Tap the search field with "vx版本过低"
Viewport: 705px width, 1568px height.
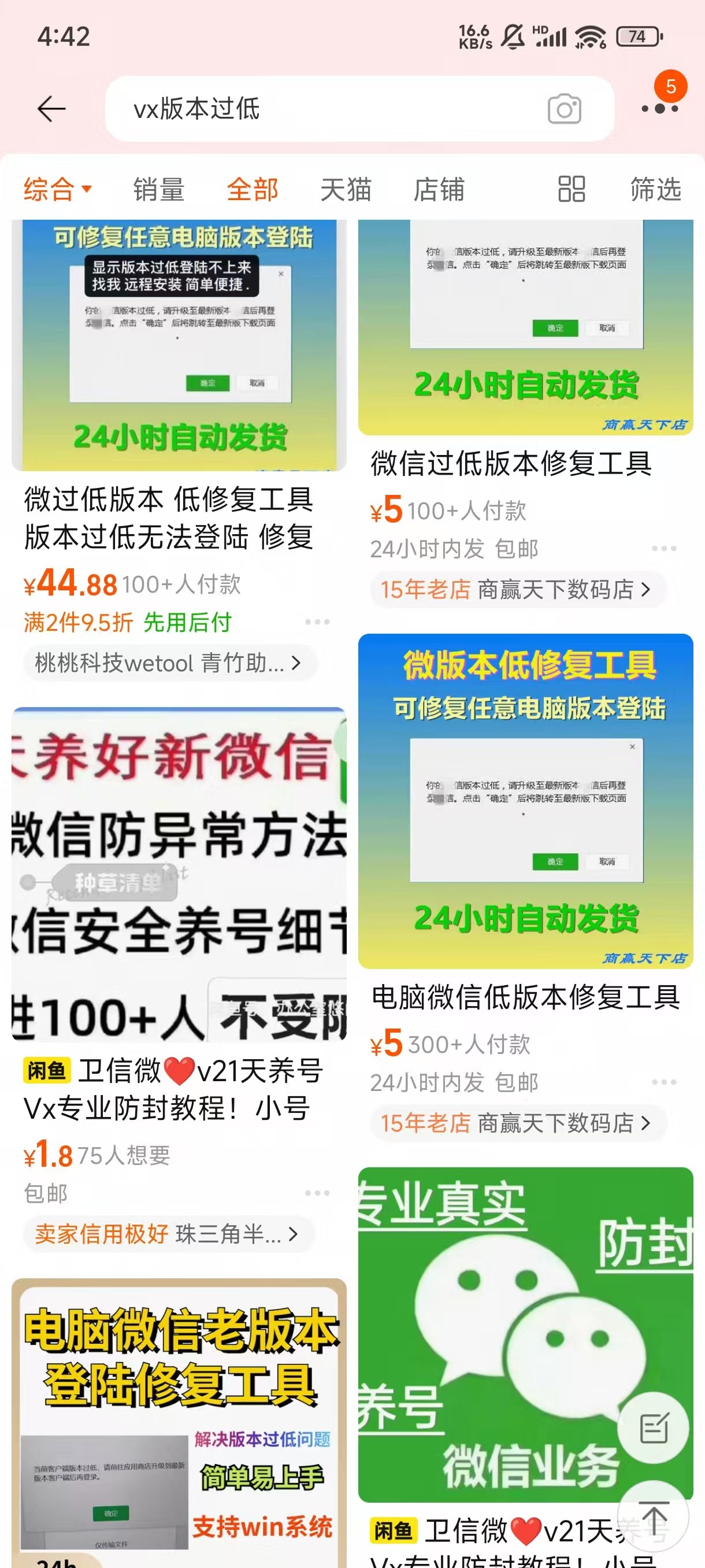click(x=328, y=109)
